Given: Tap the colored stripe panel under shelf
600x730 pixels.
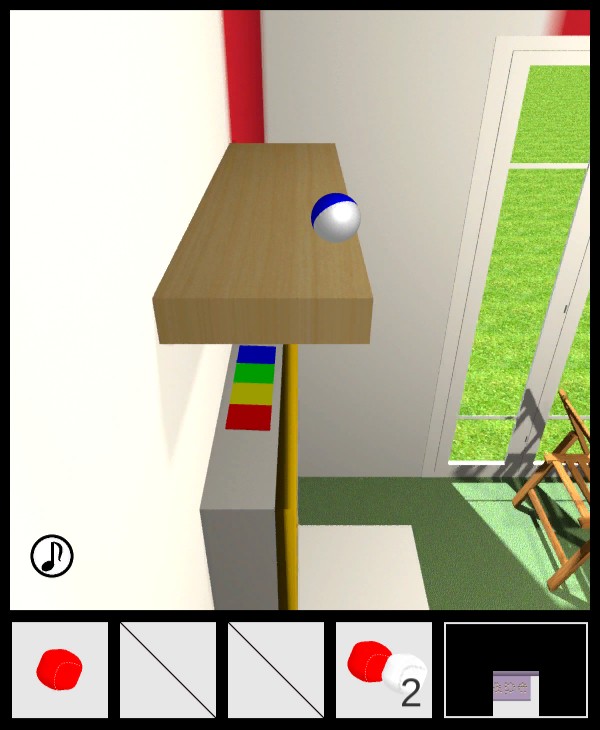Looking at the screenshot, I should 252,388.
